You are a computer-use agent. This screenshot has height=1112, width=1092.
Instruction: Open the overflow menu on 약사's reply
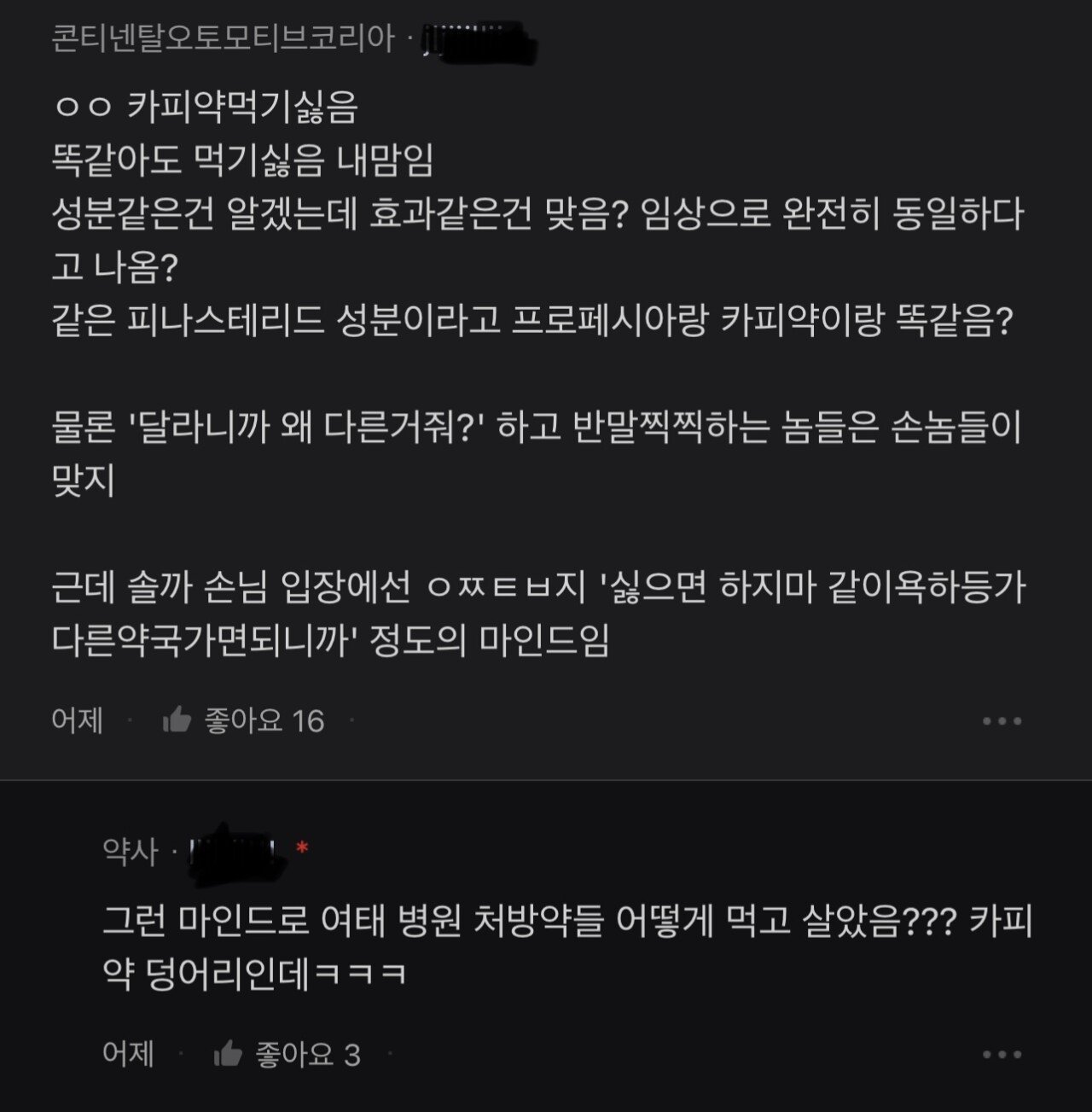(1002, 1055)
